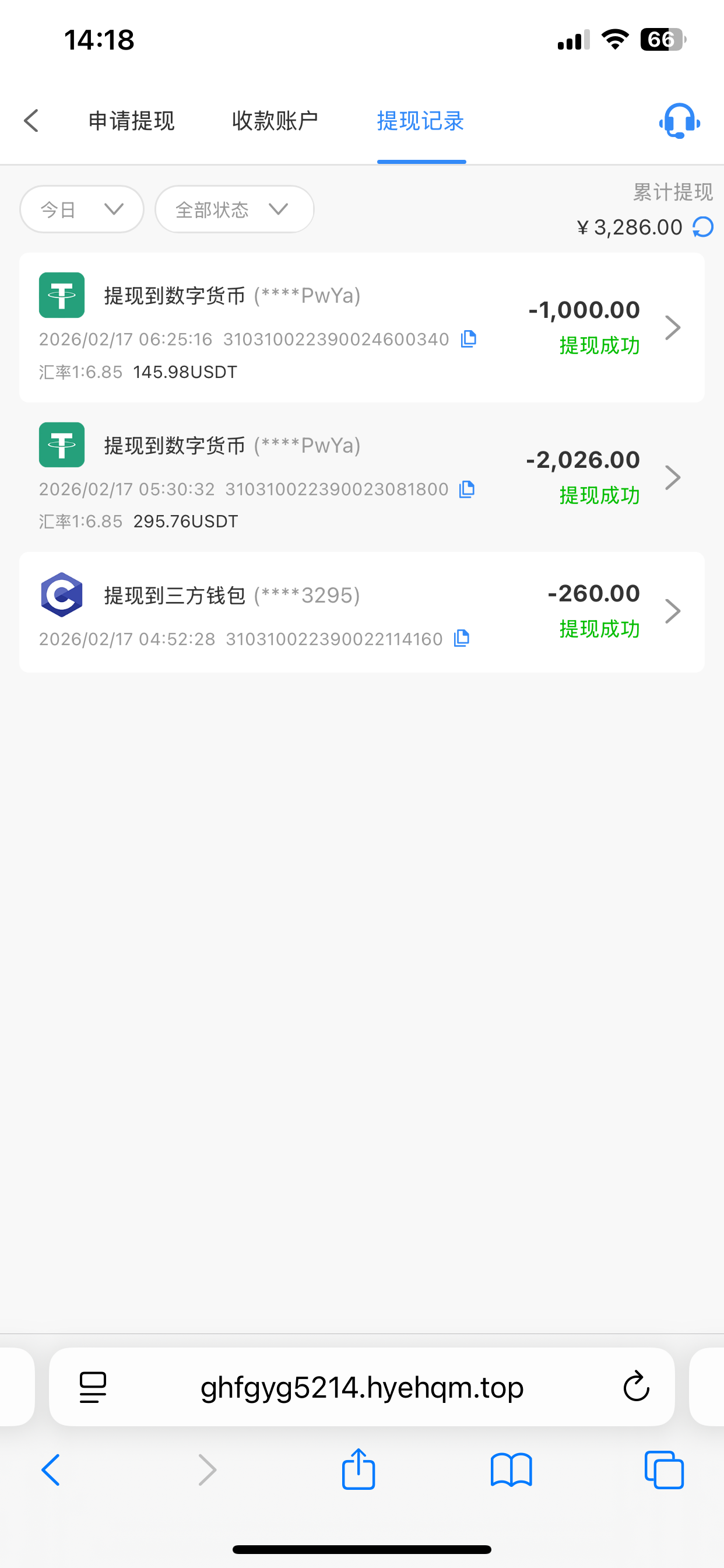Image resolution: width=724 pixels, height=1568 pixels.
Task: Open the Safari page menu icon
Action: [x=93, y=1387]
